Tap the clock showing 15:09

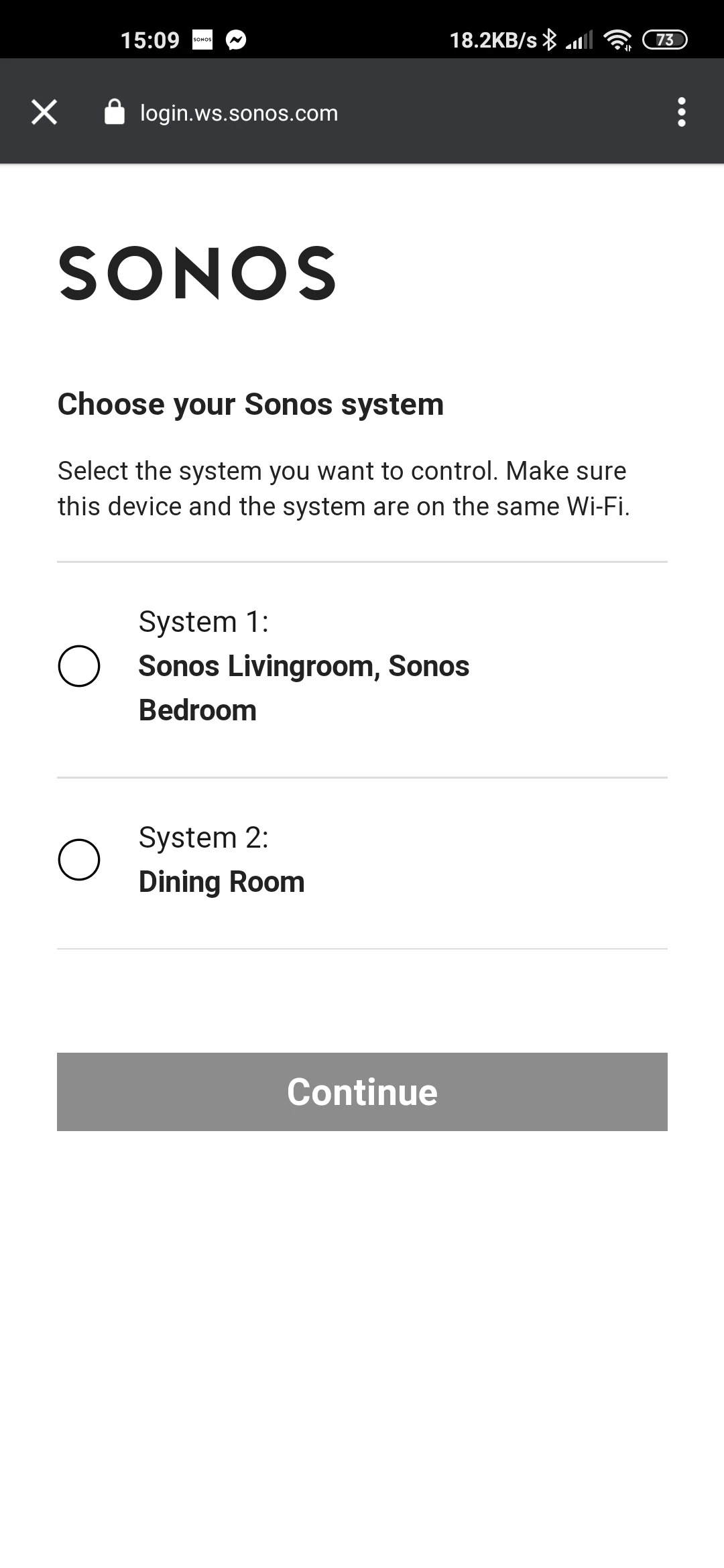150,40
